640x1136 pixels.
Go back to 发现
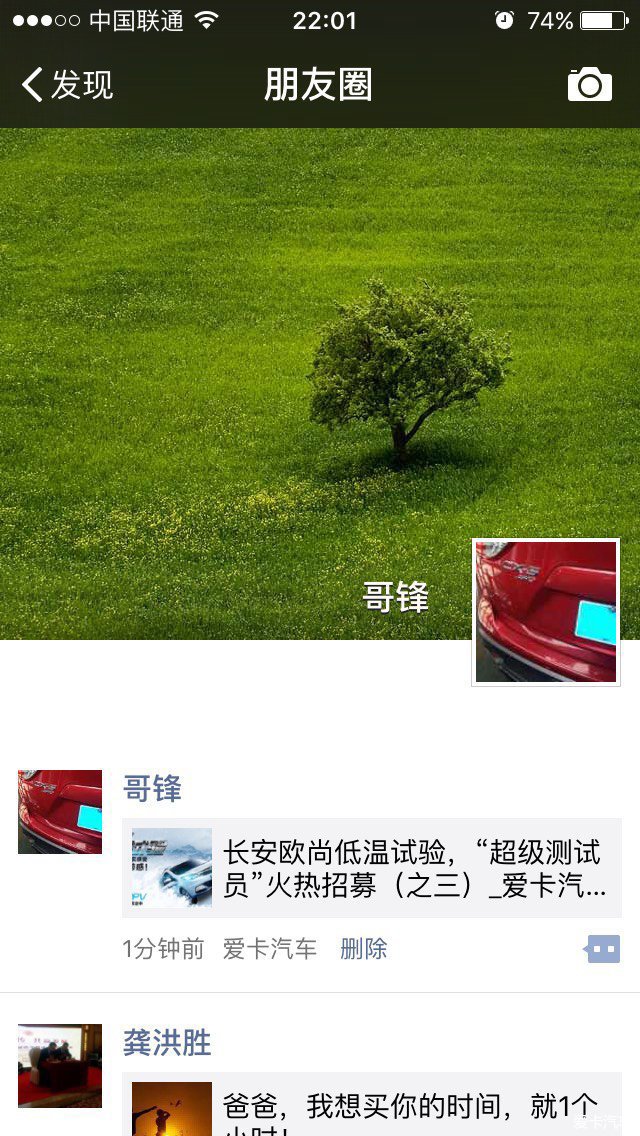[68, 85]
